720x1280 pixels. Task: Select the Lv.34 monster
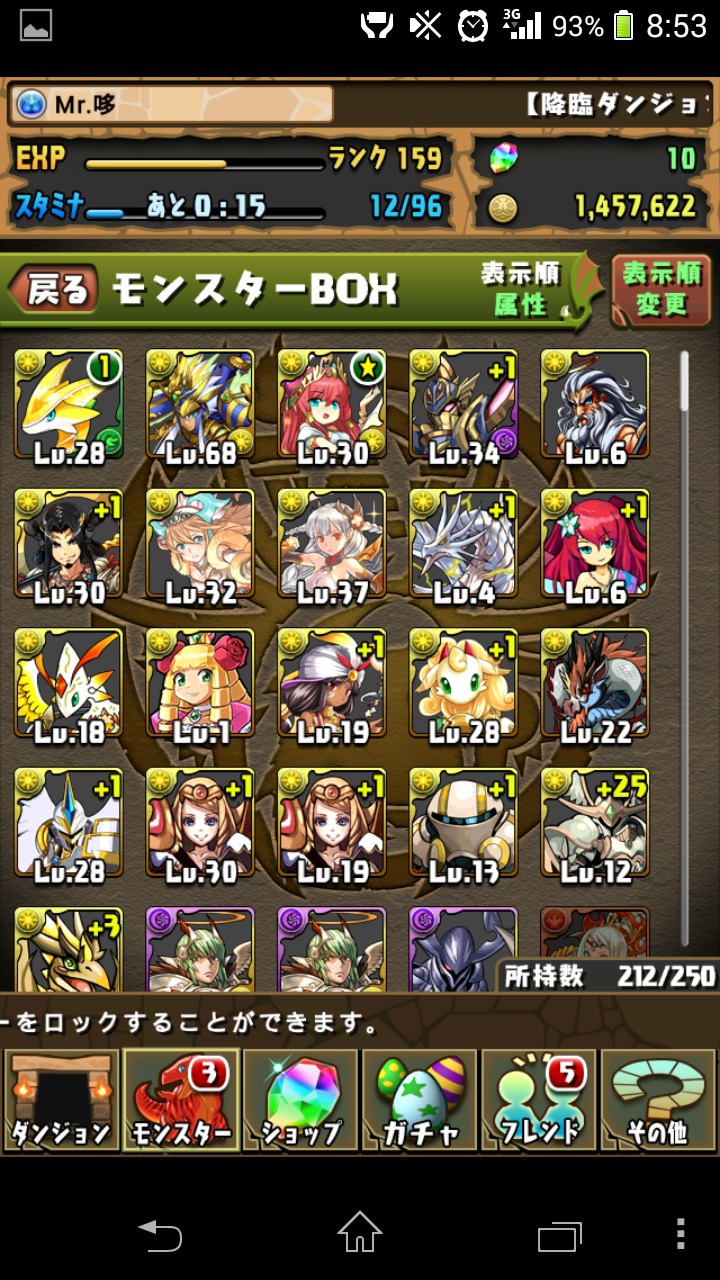tap(463, 405)
